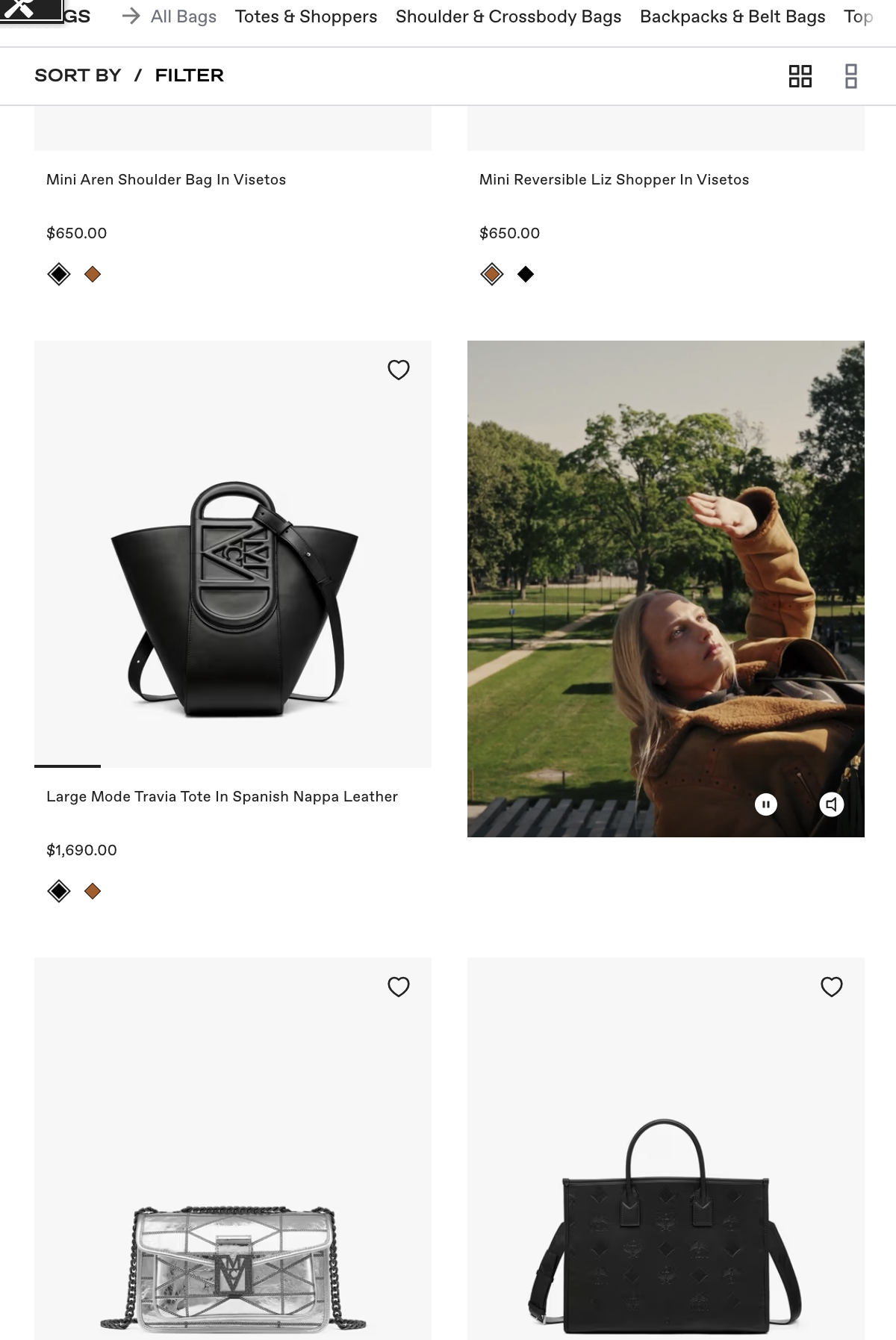The image size is (896, 1340).
Task: Switch to two-column grid view
Action: (x=800, y=76)
